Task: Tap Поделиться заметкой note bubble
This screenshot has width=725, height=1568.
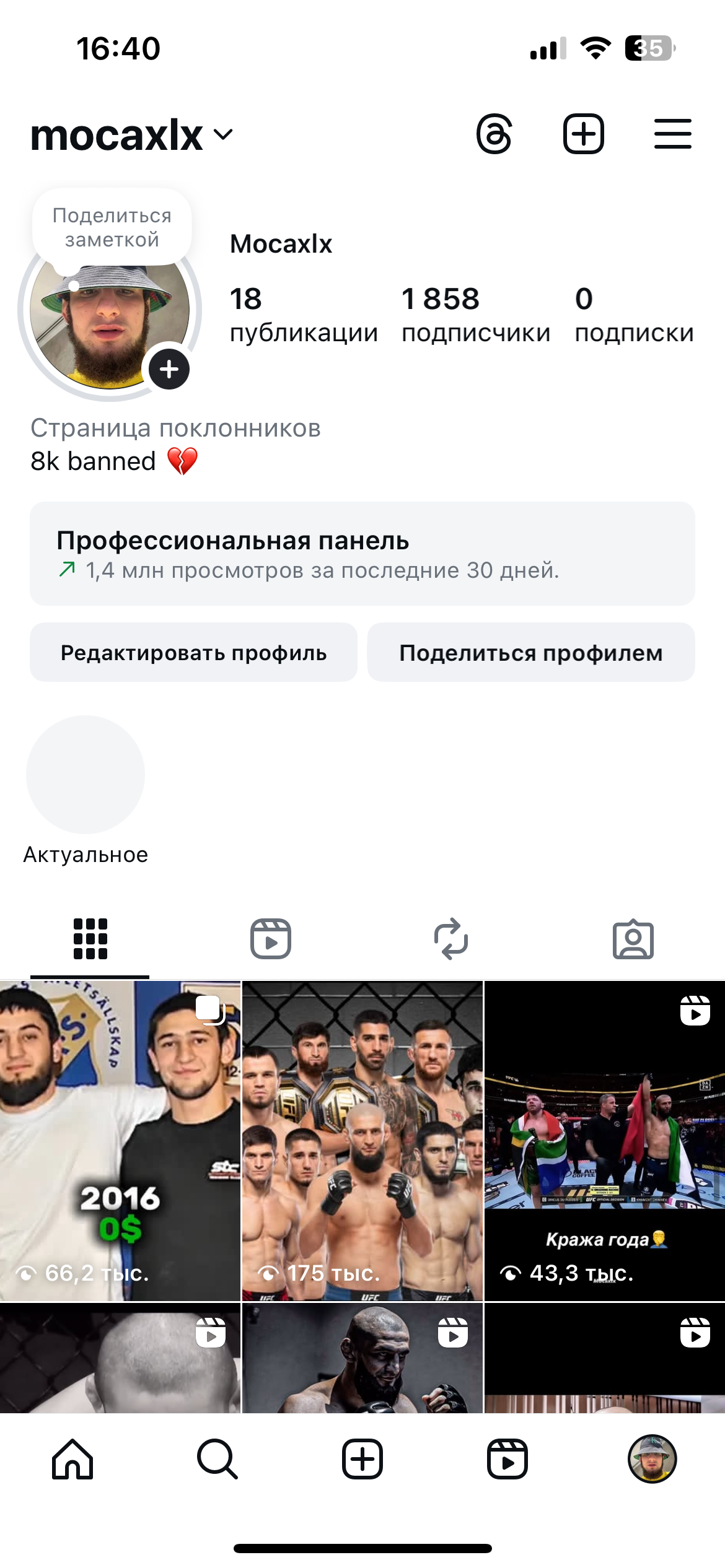Action: [112, 227]
